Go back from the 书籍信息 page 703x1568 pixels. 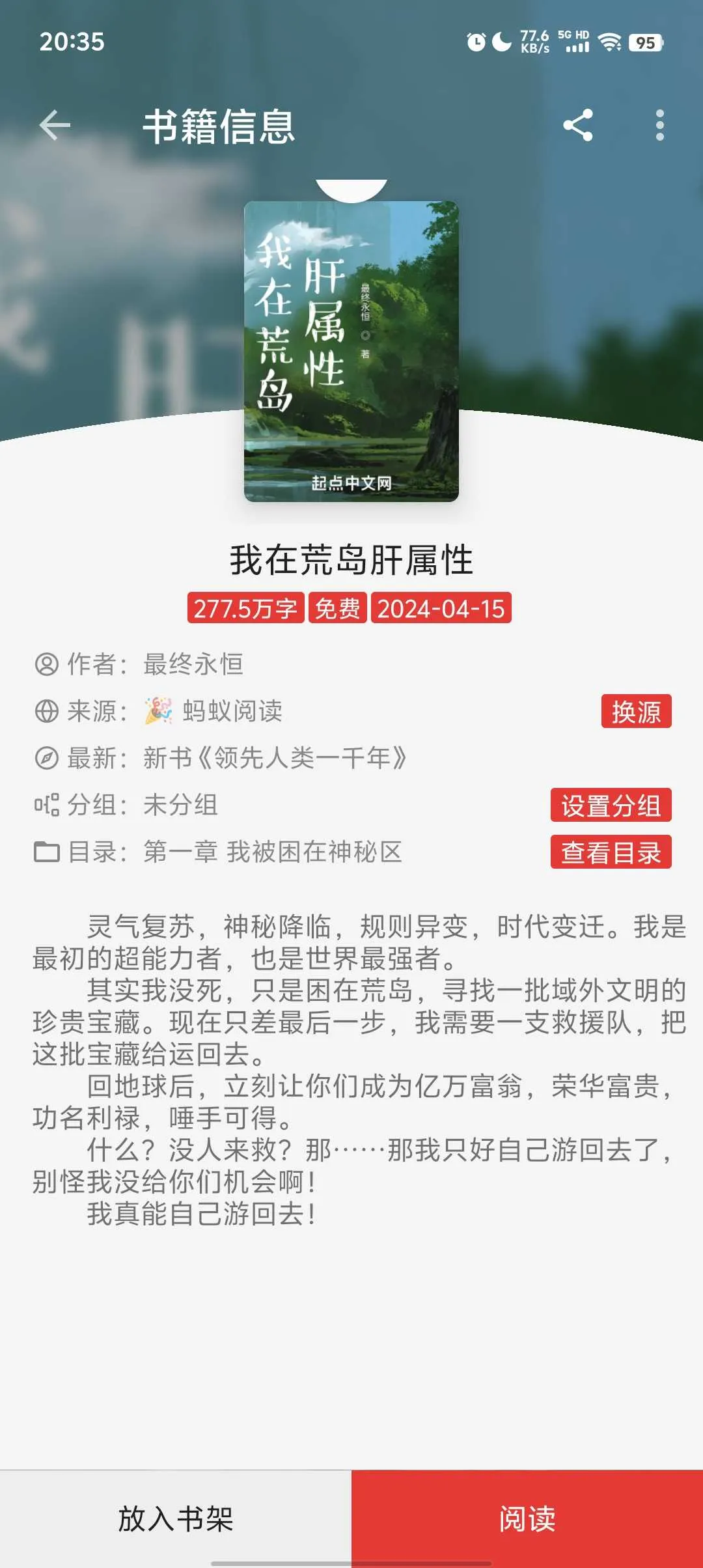(x=55, y=125)
